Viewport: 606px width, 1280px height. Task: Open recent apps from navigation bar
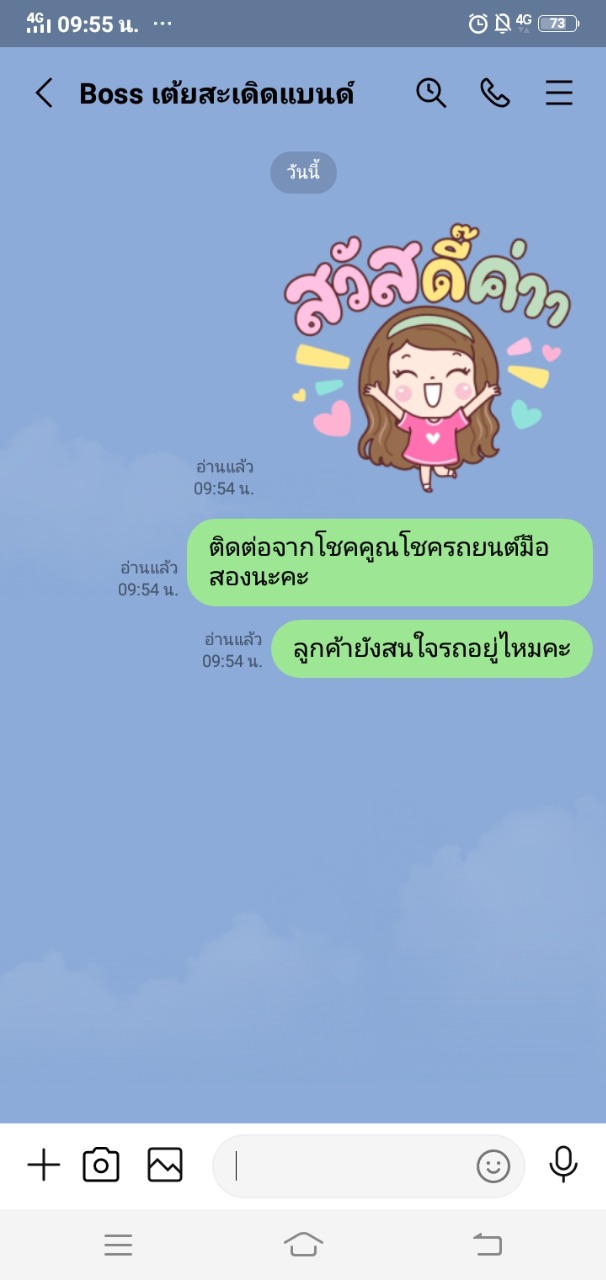coord(118,1244)
